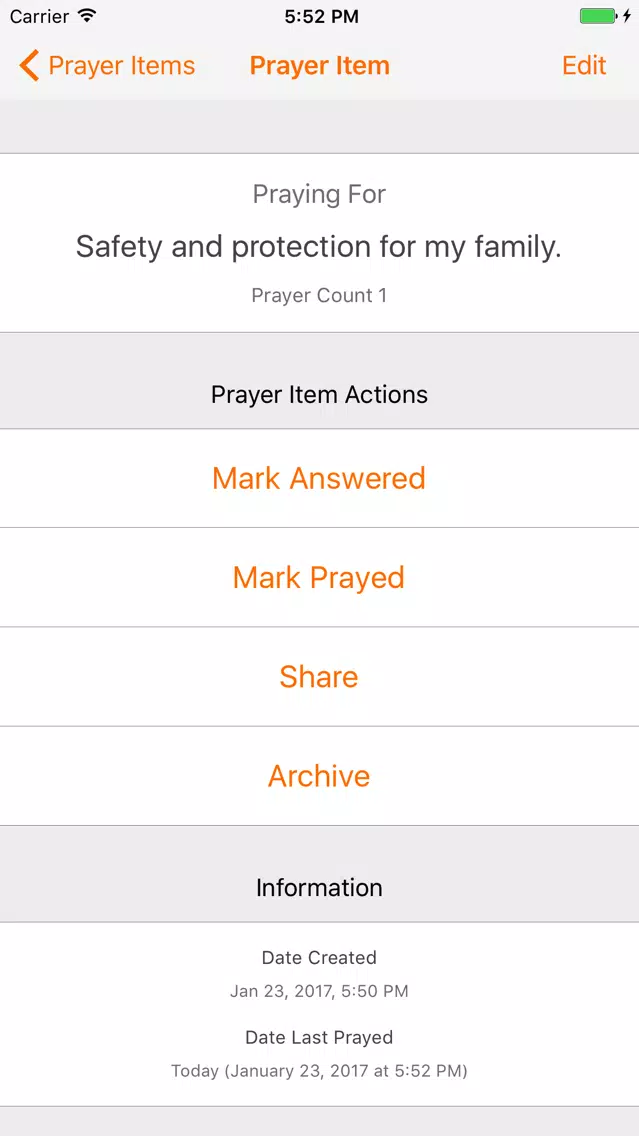The height and width of the screenshot is (1136, 639).
Task: Choose Mark Prayed for this item
Action: pos(320,577)
